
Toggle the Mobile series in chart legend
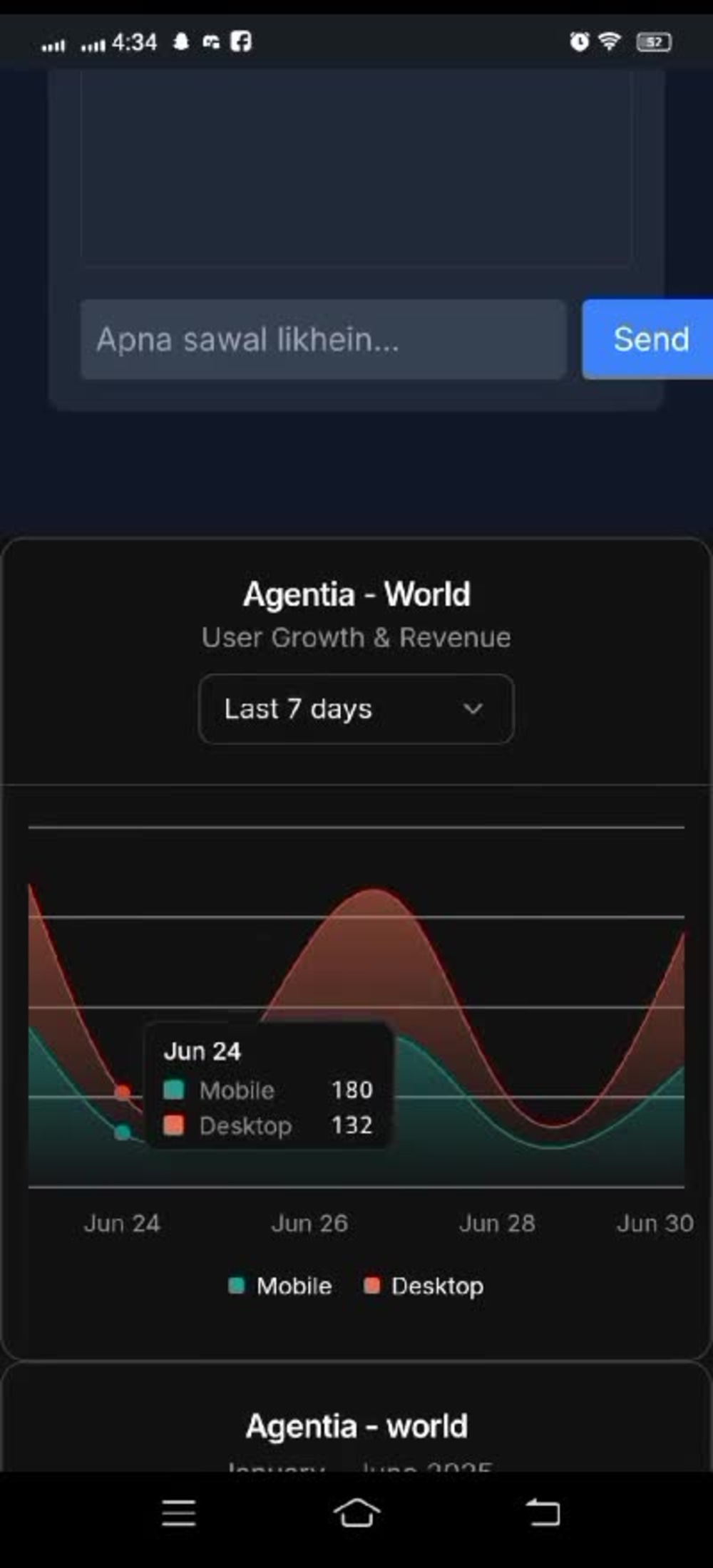[x=280, y=1286]
